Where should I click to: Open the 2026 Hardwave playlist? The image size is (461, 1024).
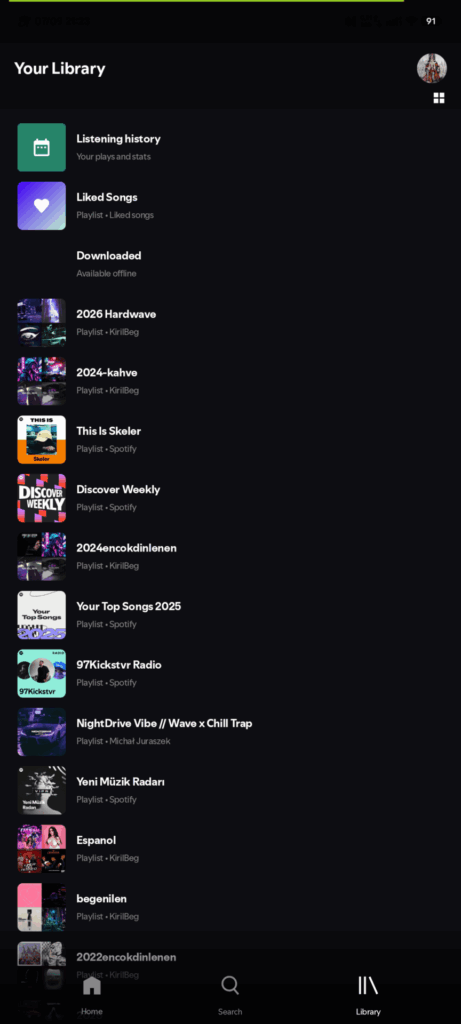pyautogui.click(x=230, y=323)
